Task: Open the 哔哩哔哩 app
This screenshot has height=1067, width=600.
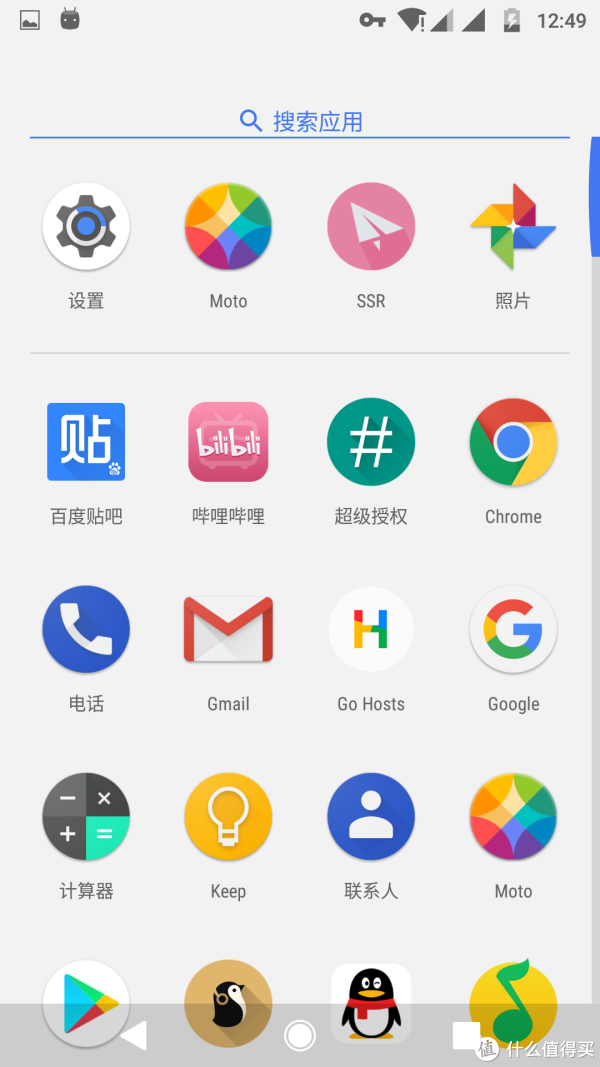Action: pyautogui.click(x=228, y=442)
